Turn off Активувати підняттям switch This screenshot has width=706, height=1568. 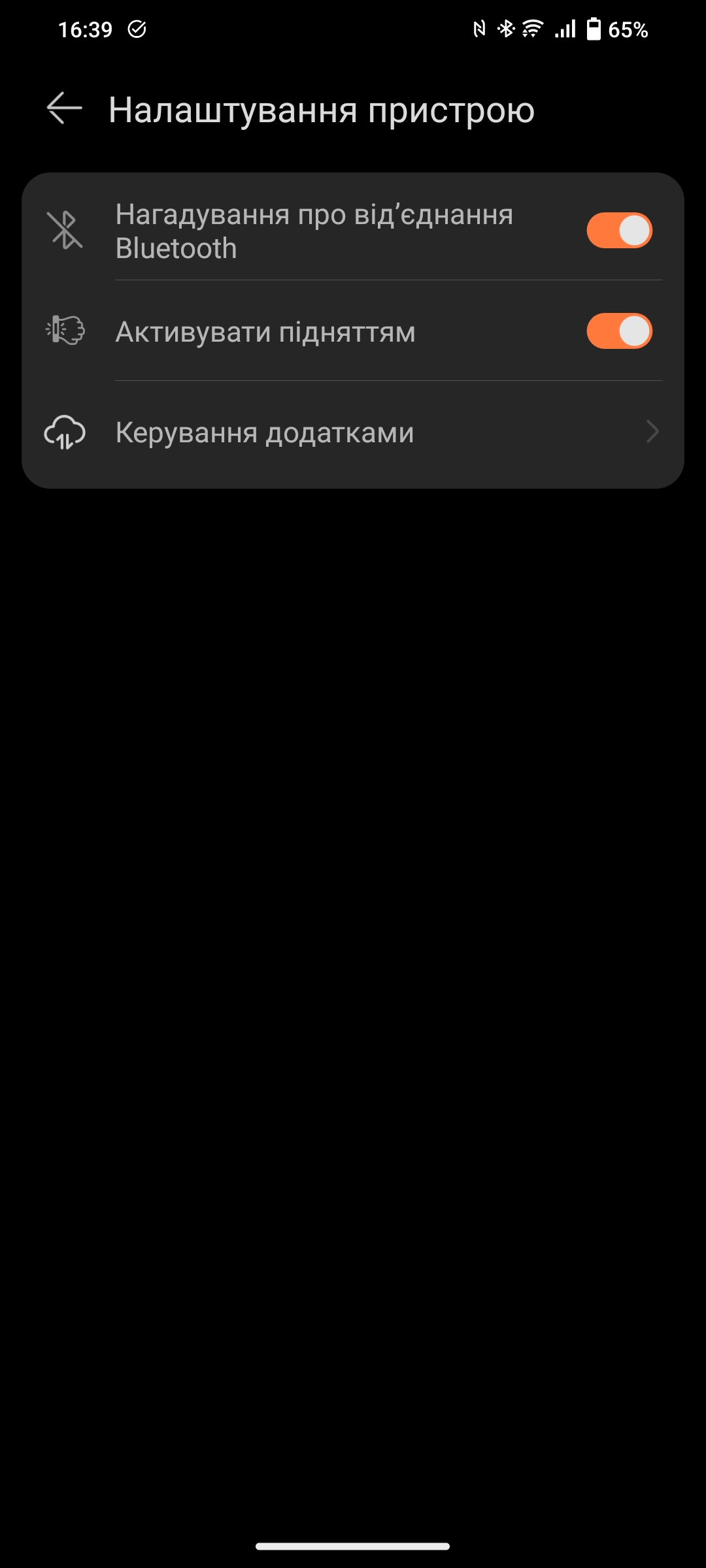click(x=618, y=331)
